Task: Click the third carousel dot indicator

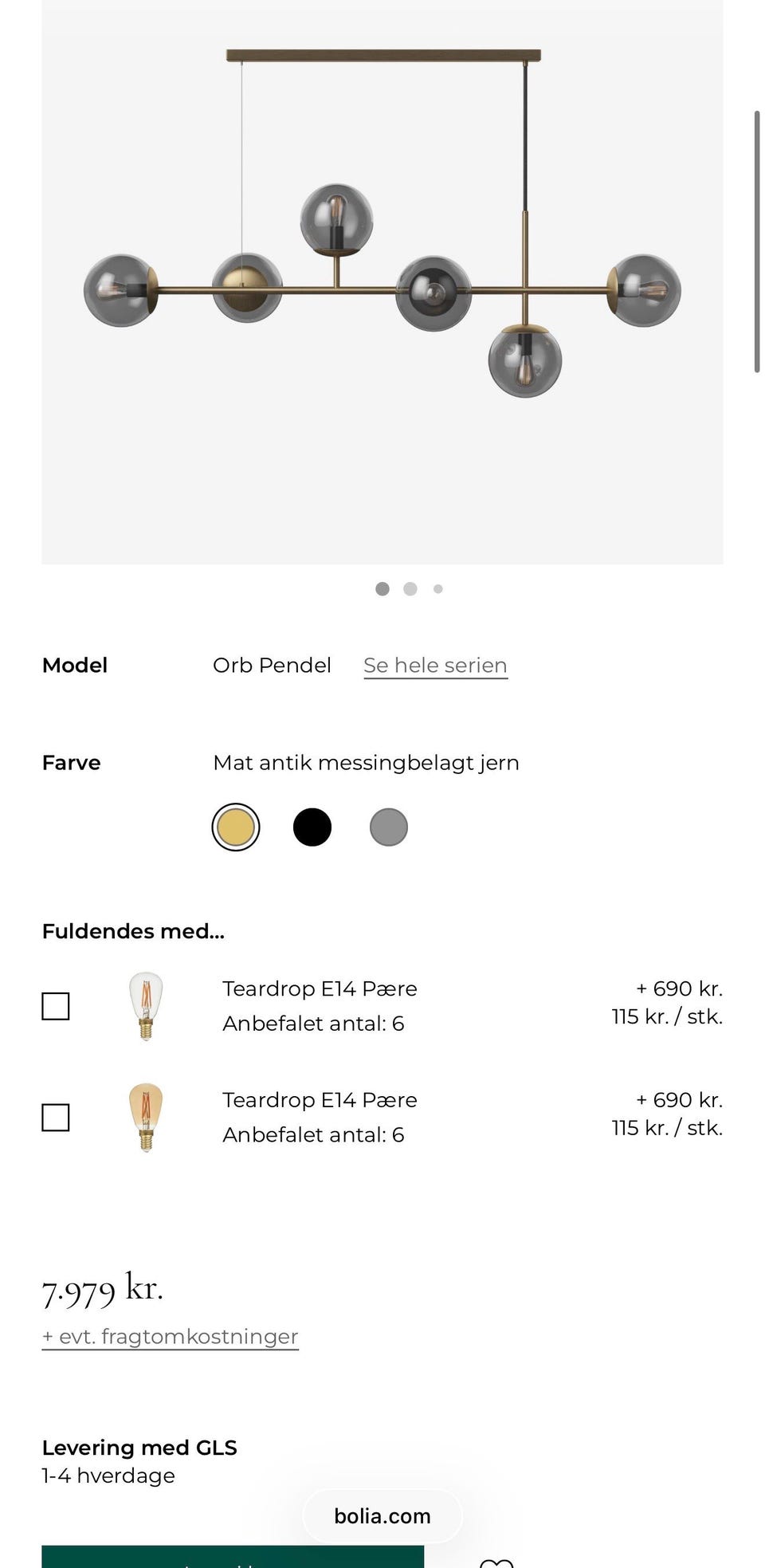Action: click(437, 589)
